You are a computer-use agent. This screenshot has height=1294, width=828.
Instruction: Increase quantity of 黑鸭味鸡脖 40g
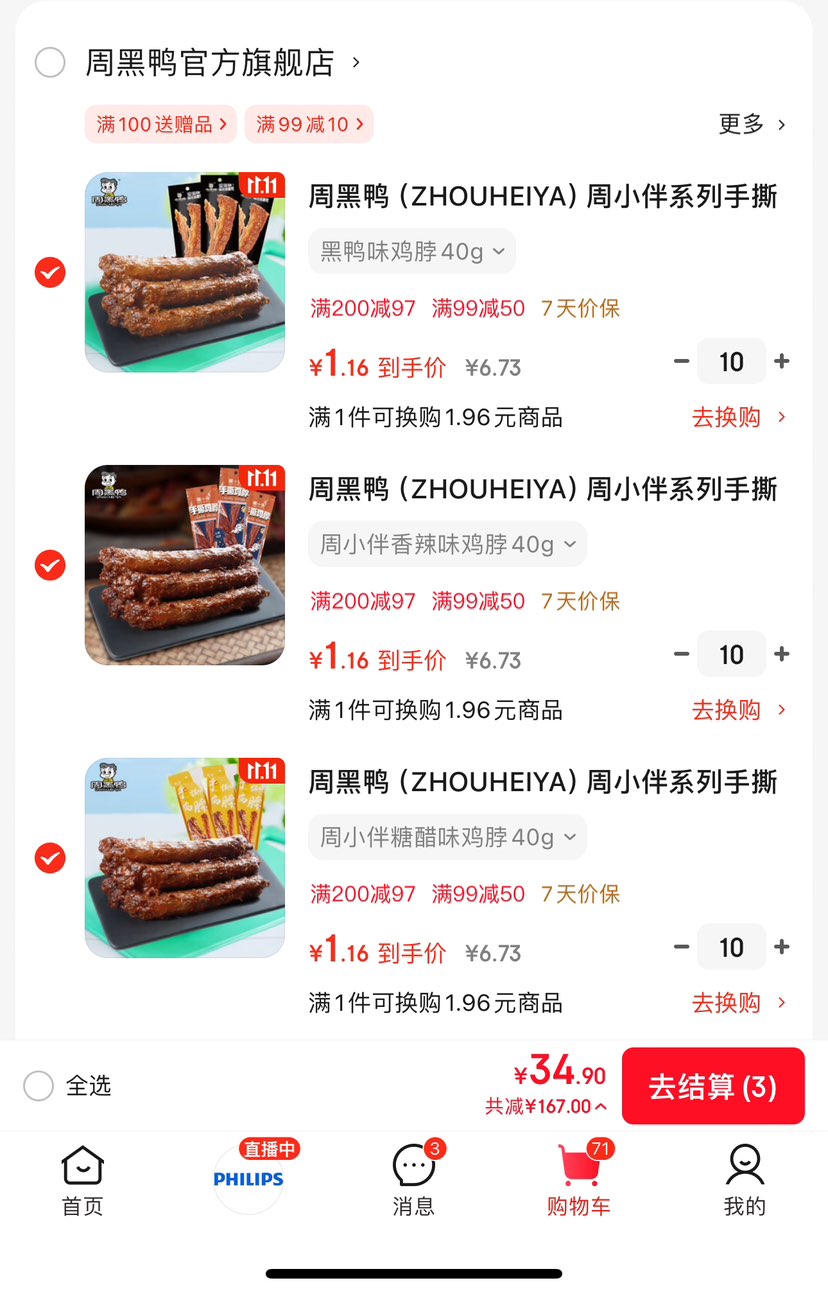782,362
